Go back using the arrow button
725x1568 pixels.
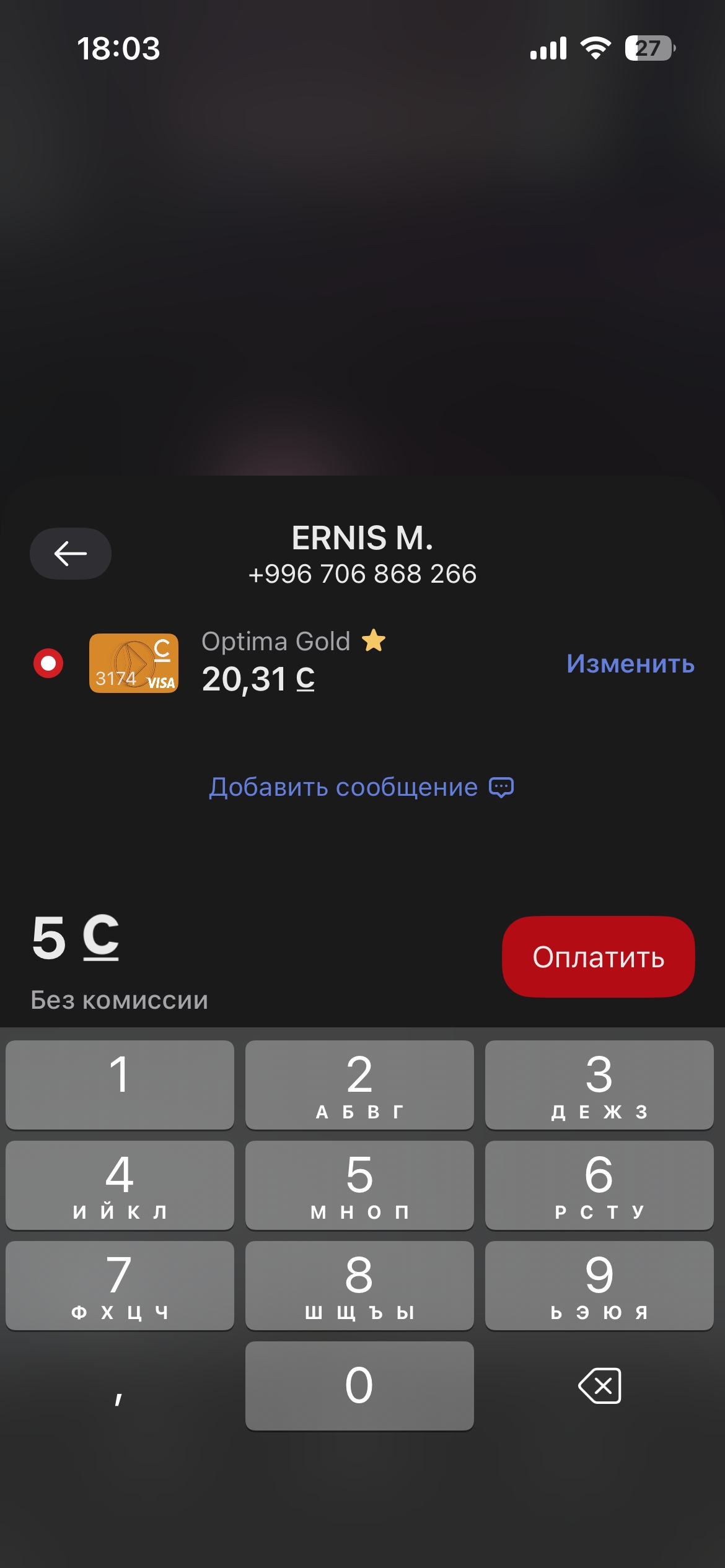coord(71,553)
